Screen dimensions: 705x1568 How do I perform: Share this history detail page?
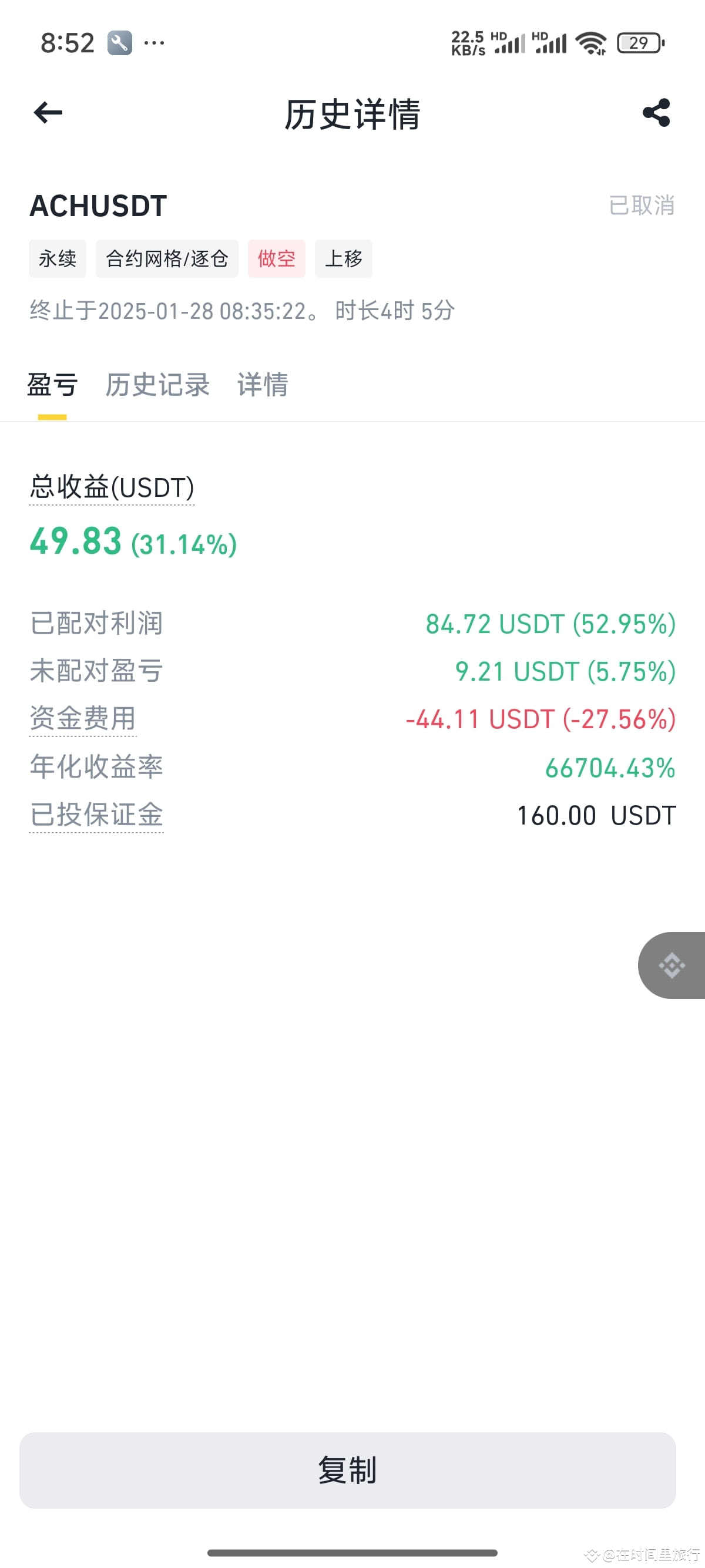pyautogui.click(x=656, y=113)
